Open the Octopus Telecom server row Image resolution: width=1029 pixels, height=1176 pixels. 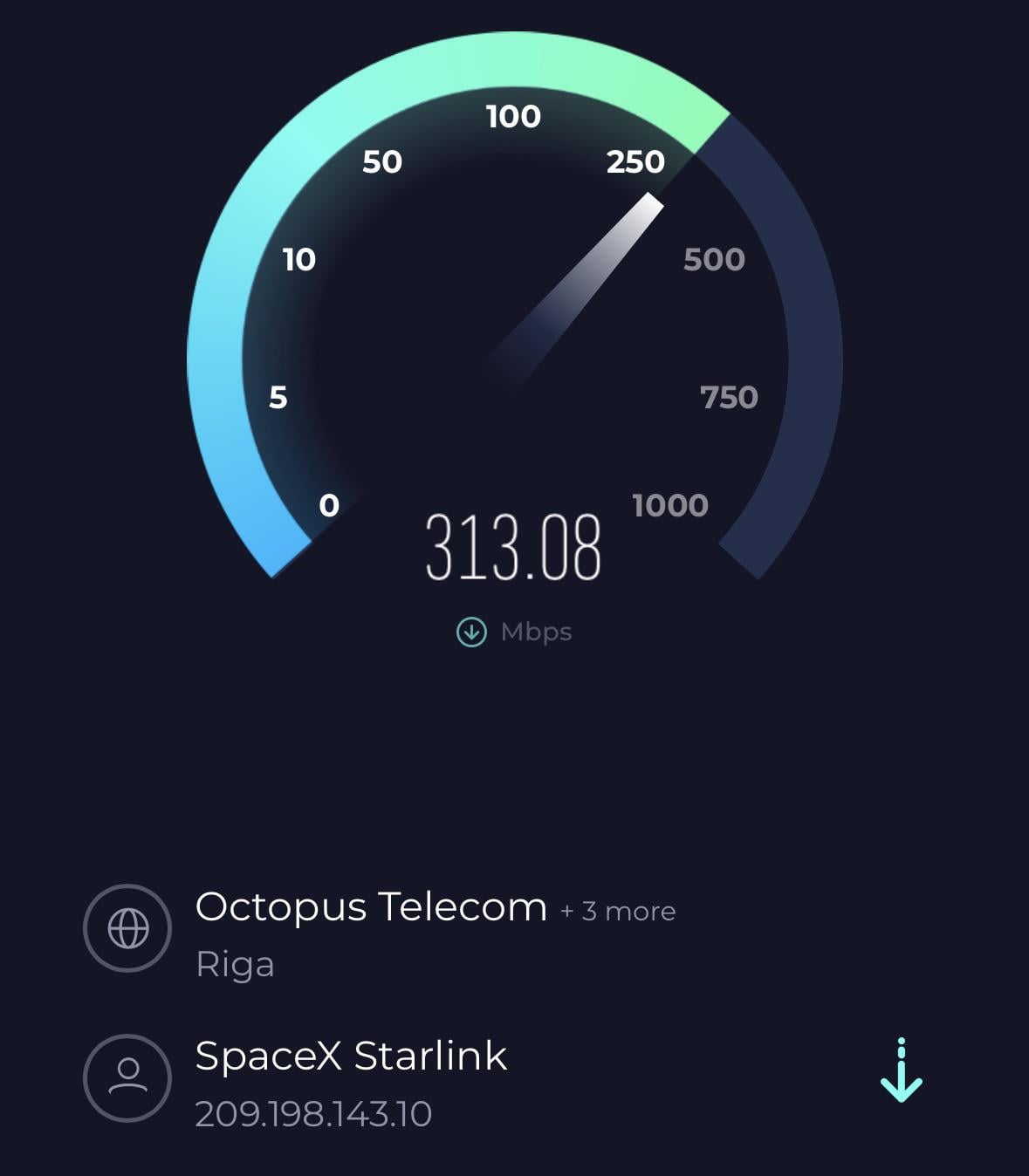pos(370,908)
